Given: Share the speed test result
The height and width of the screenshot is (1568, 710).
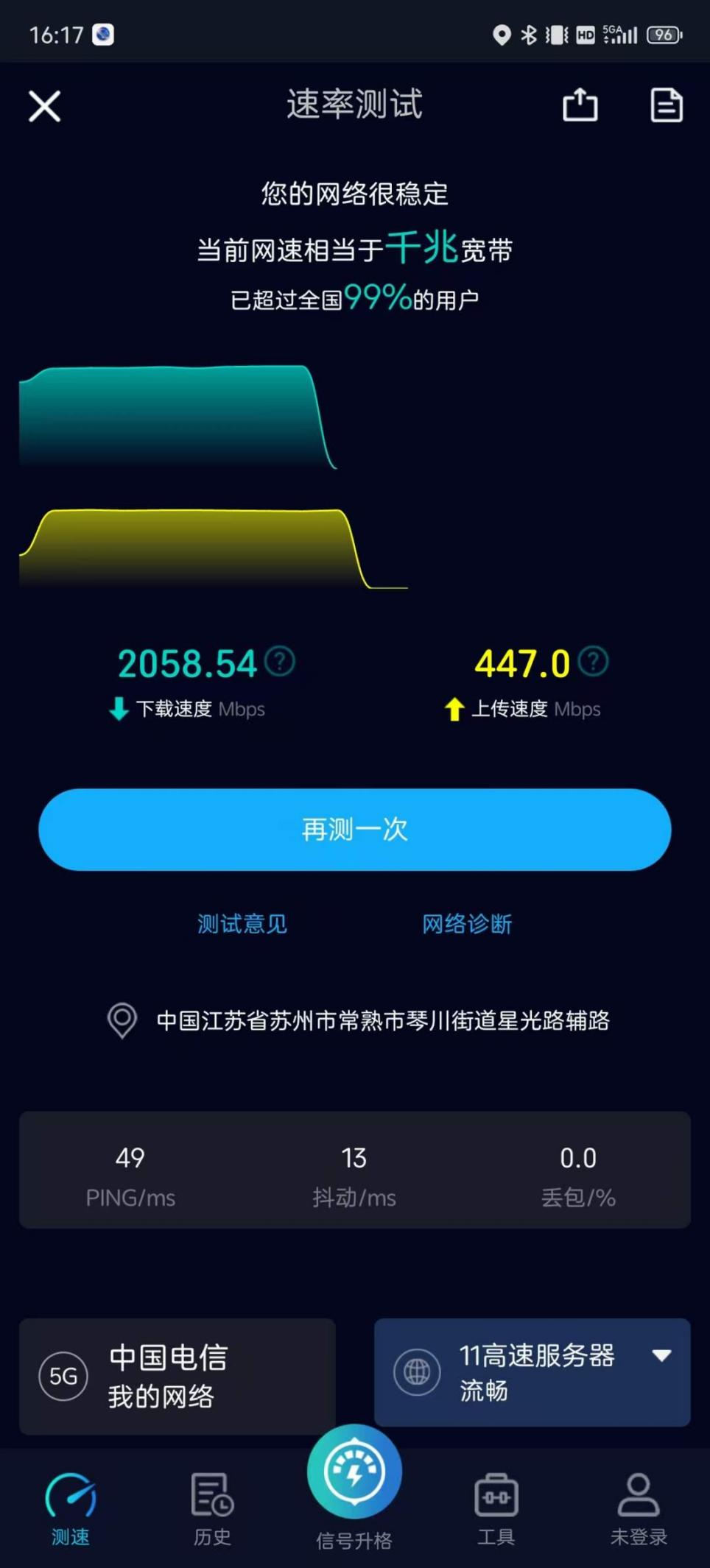Looking at the screenshot, I should pos(580,105).
